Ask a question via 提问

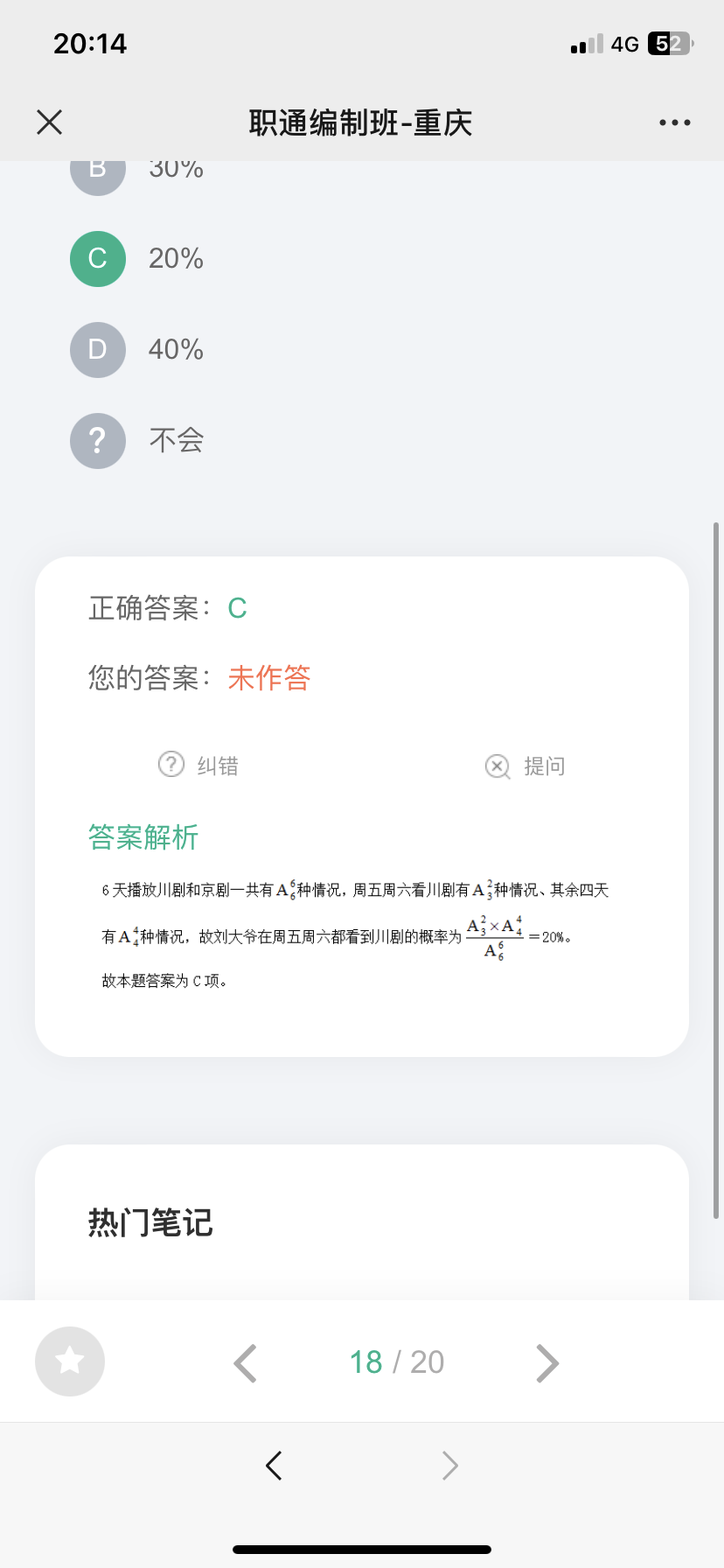point(526,766)
